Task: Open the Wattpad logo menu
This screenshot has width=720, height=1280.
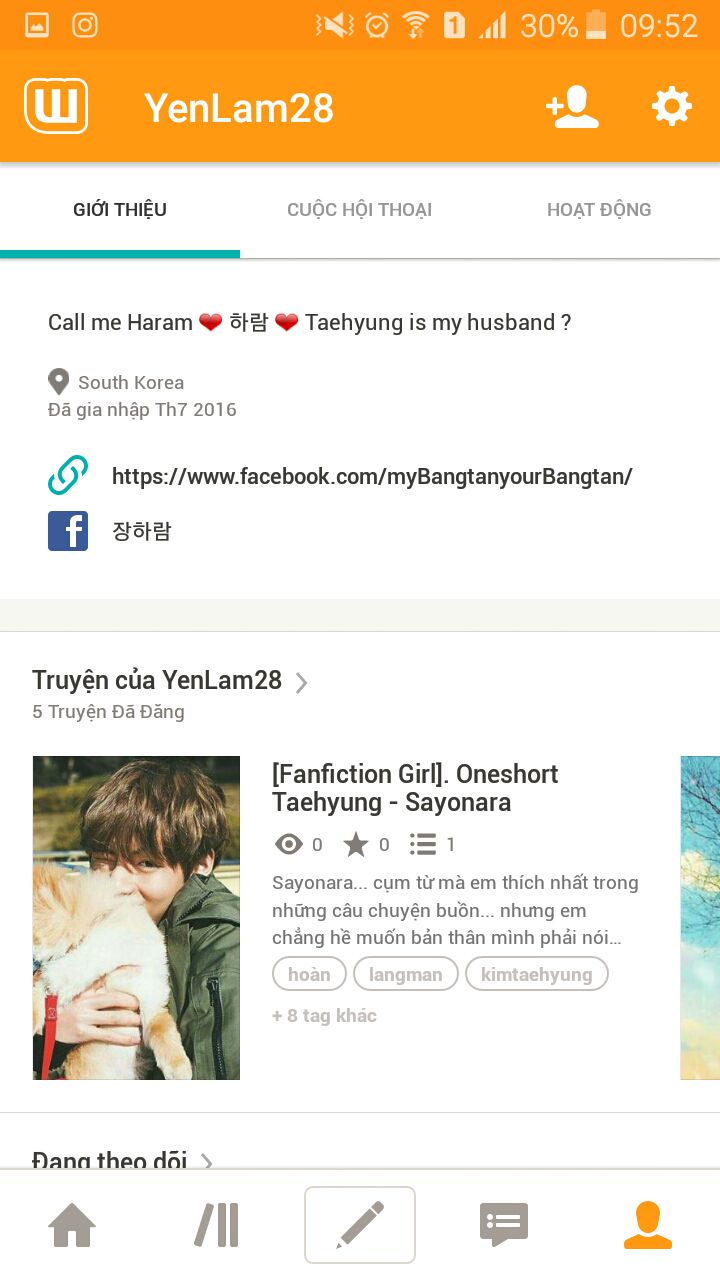Action: [56, 106]
